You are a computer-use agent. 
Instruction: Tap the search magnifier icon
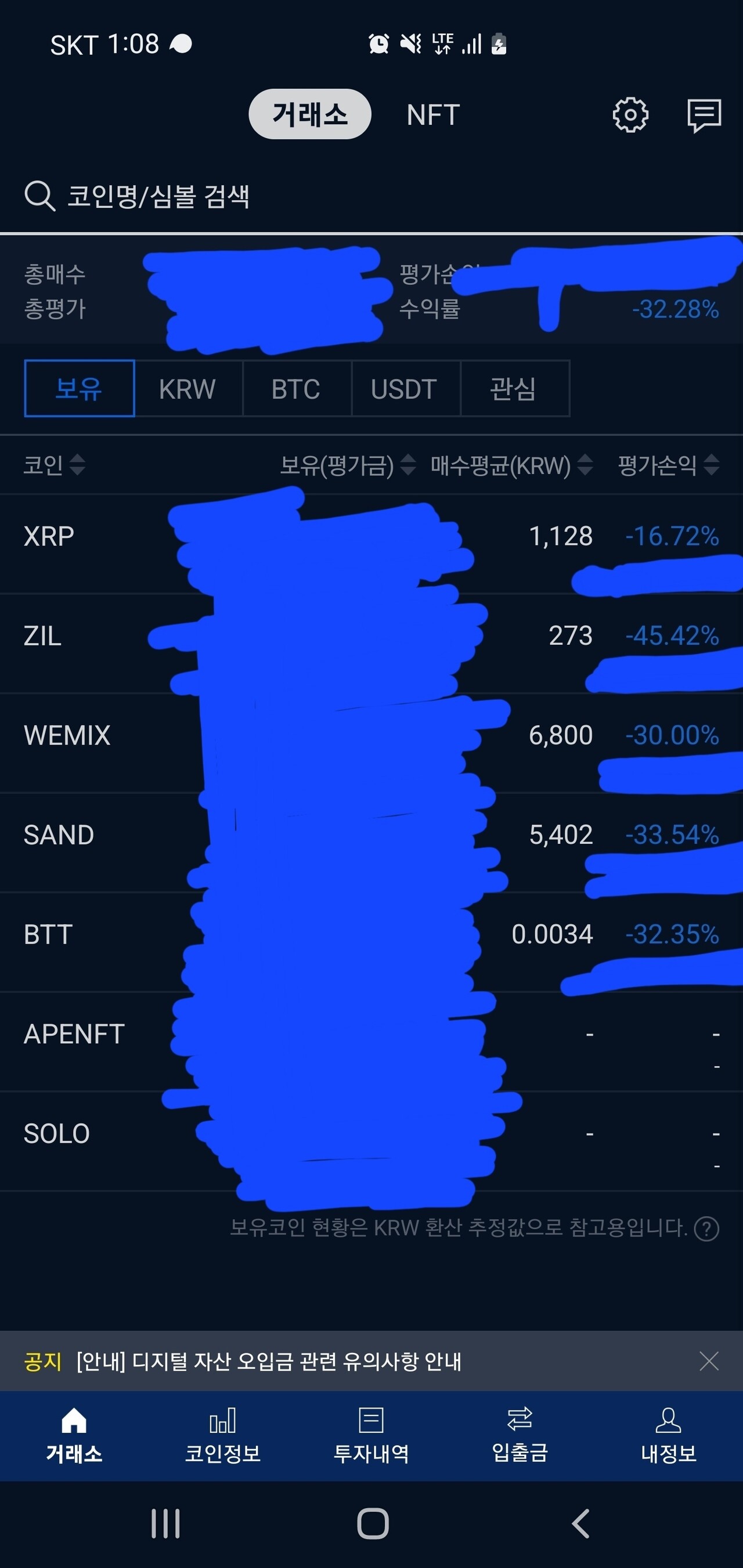click(x=39, y=195)
